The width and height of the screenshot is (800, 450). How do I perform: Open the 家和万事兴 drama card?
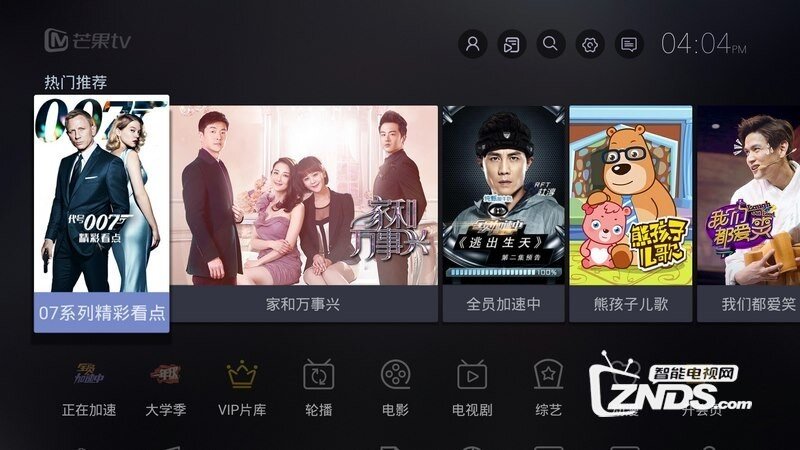click(x=304, y=213)
